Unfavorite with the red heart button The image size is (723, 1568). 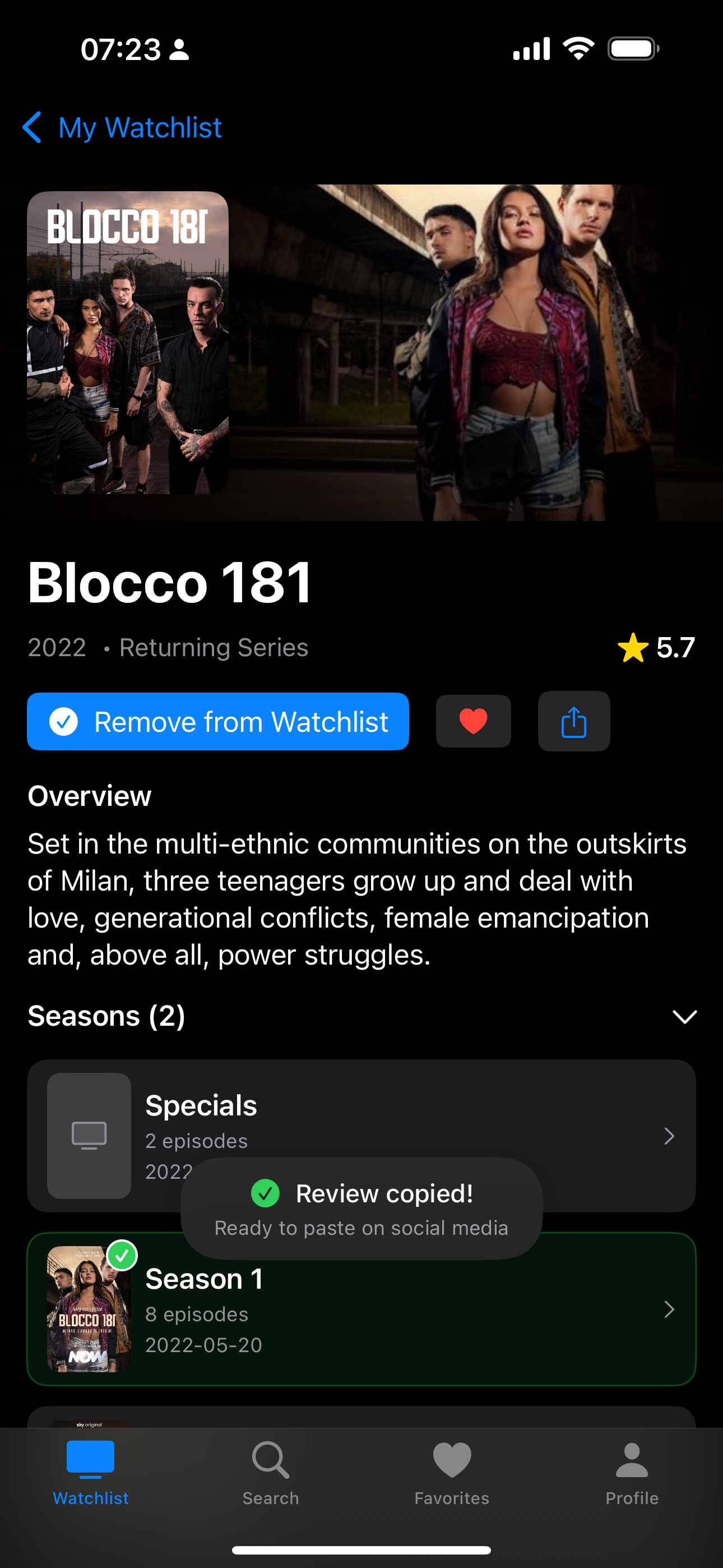coord(473,721)
